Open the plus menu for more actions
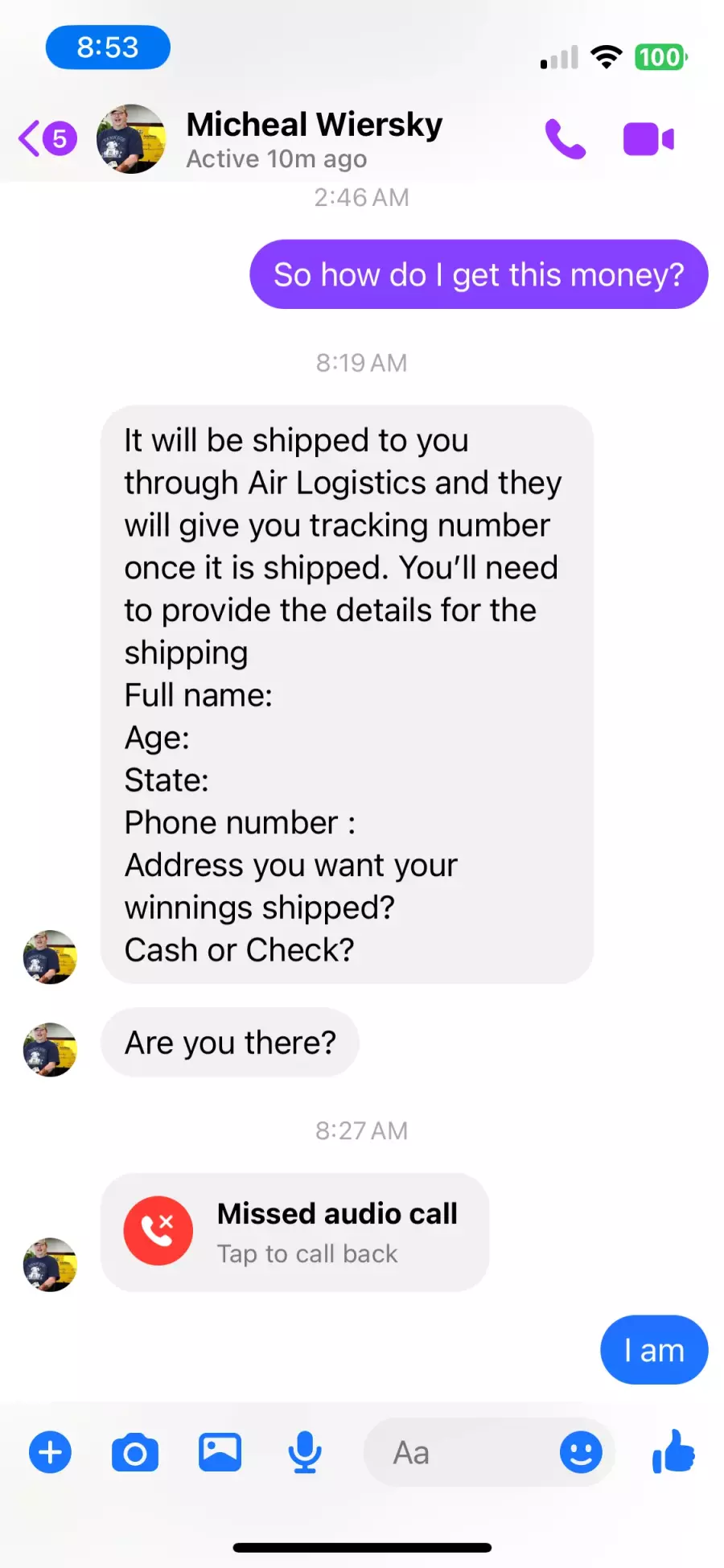Screen dimensions: 724x1568 click(x=50, y=1453)
